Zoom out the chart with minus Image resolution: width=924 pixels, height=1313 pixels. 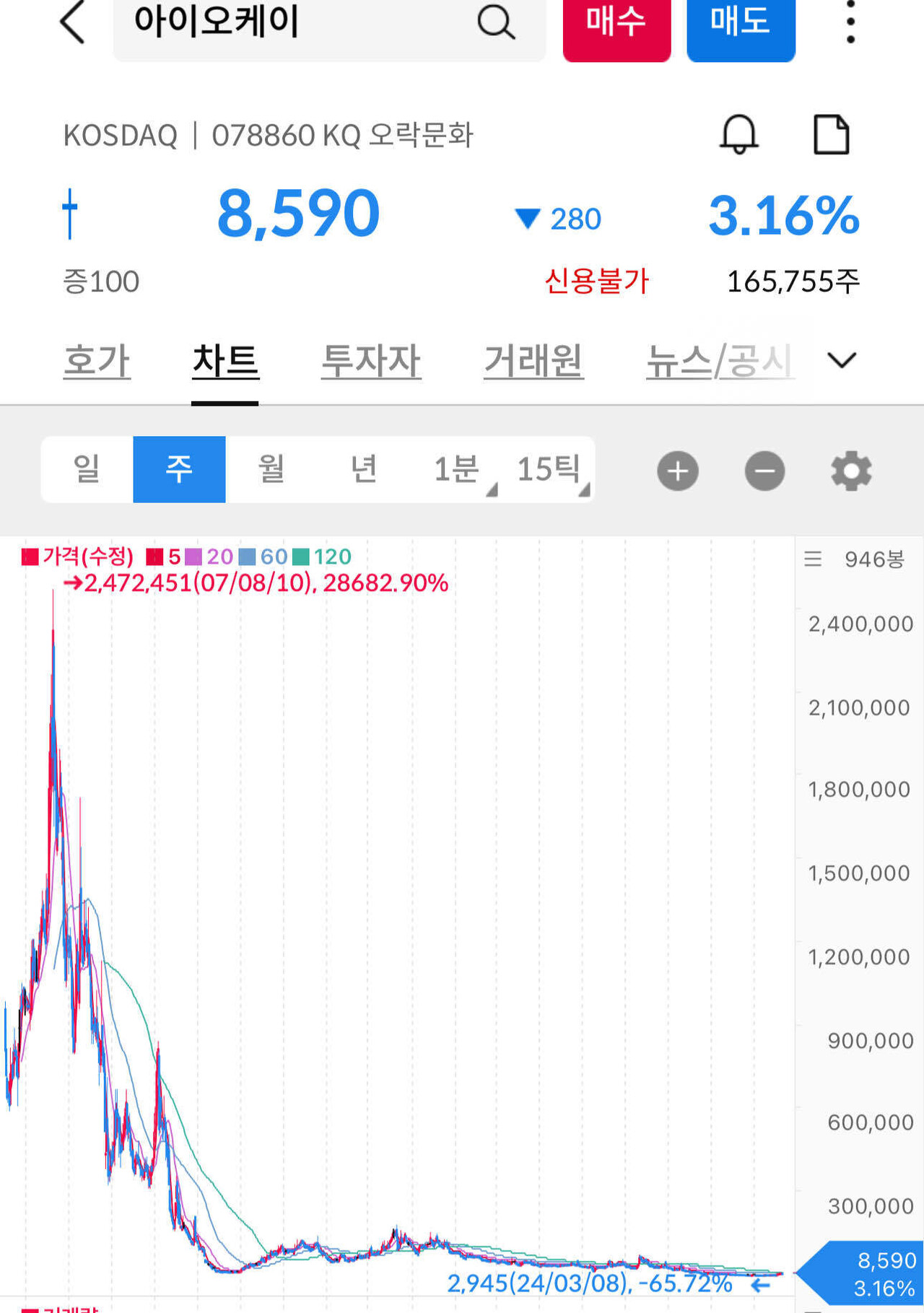[764, 471]
